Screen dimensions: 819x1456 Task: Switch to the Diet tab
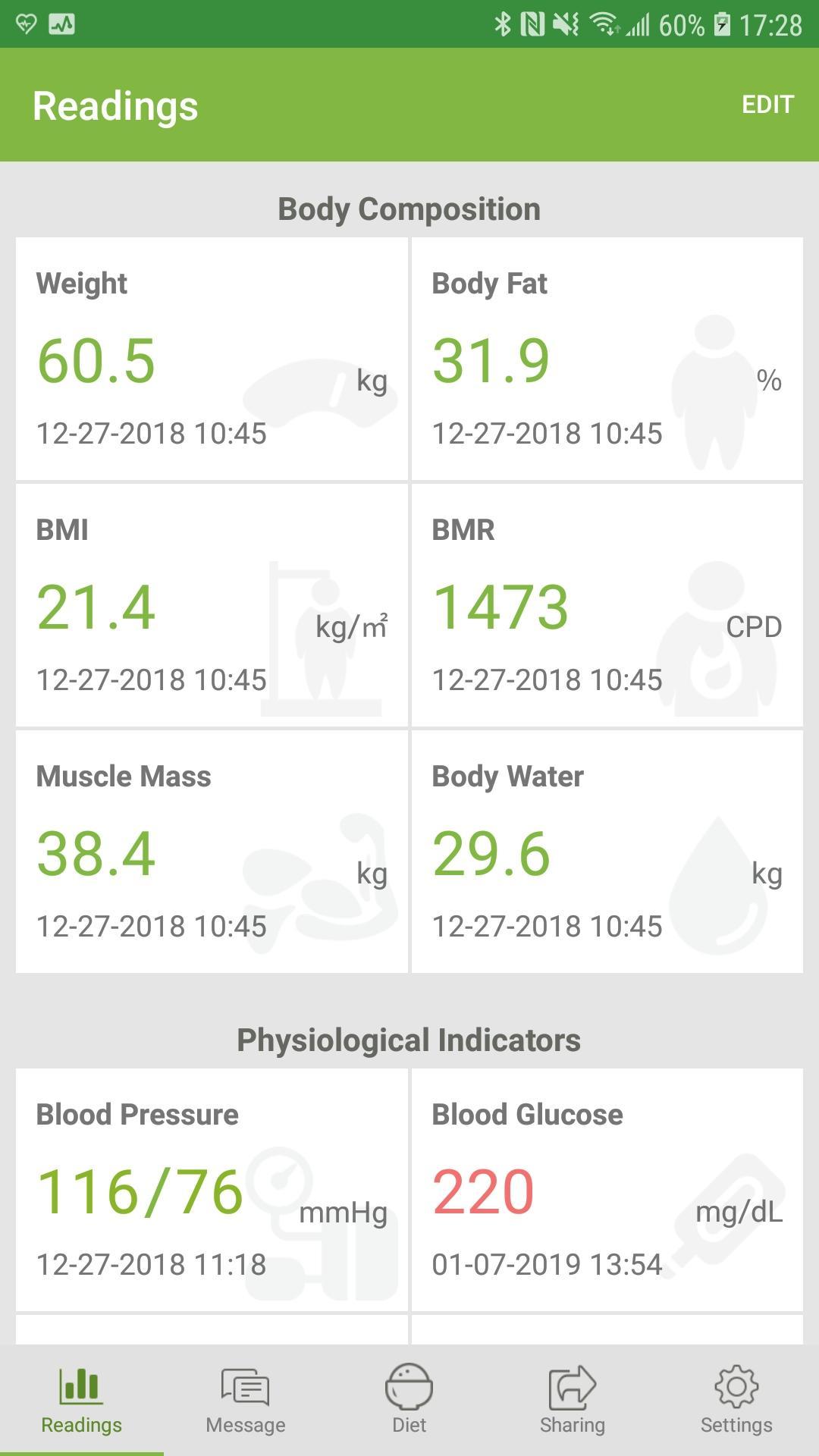pos(409,1401)
